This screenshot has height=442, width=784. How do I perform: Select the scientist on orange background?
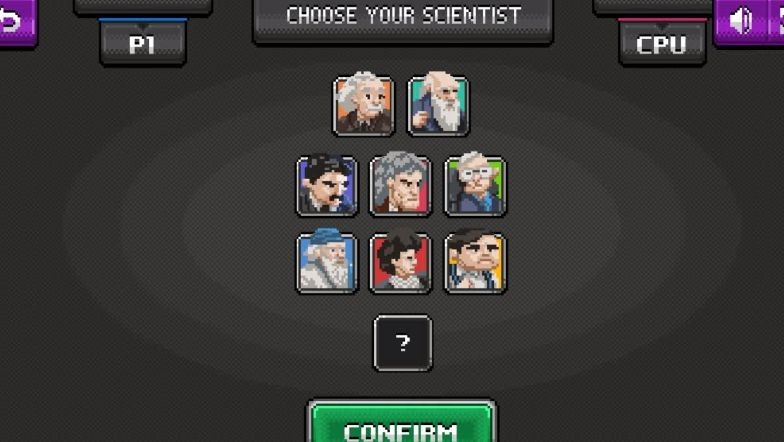click(x=475, y=263)
